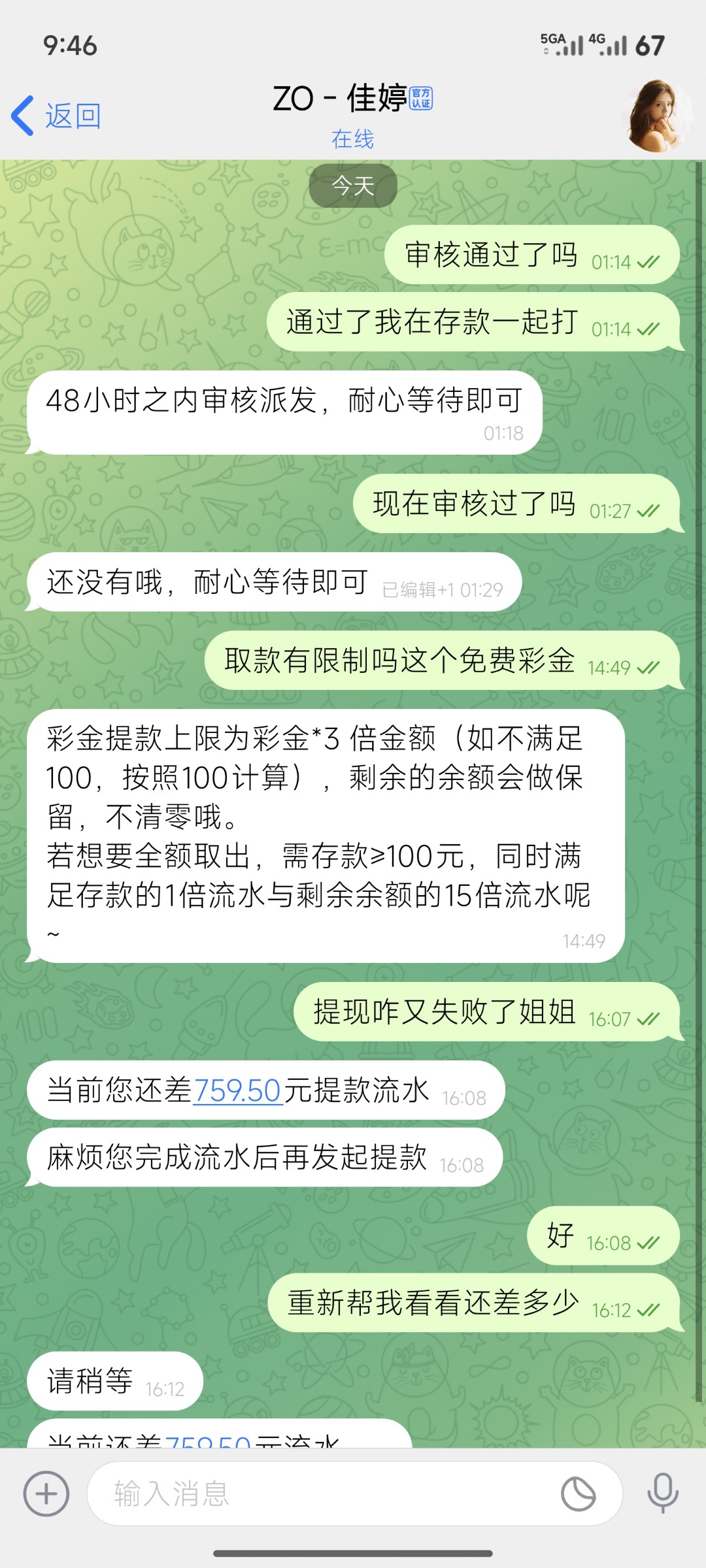Open chat info from ZO - 佳婷 title

click(x=352, y=99)
